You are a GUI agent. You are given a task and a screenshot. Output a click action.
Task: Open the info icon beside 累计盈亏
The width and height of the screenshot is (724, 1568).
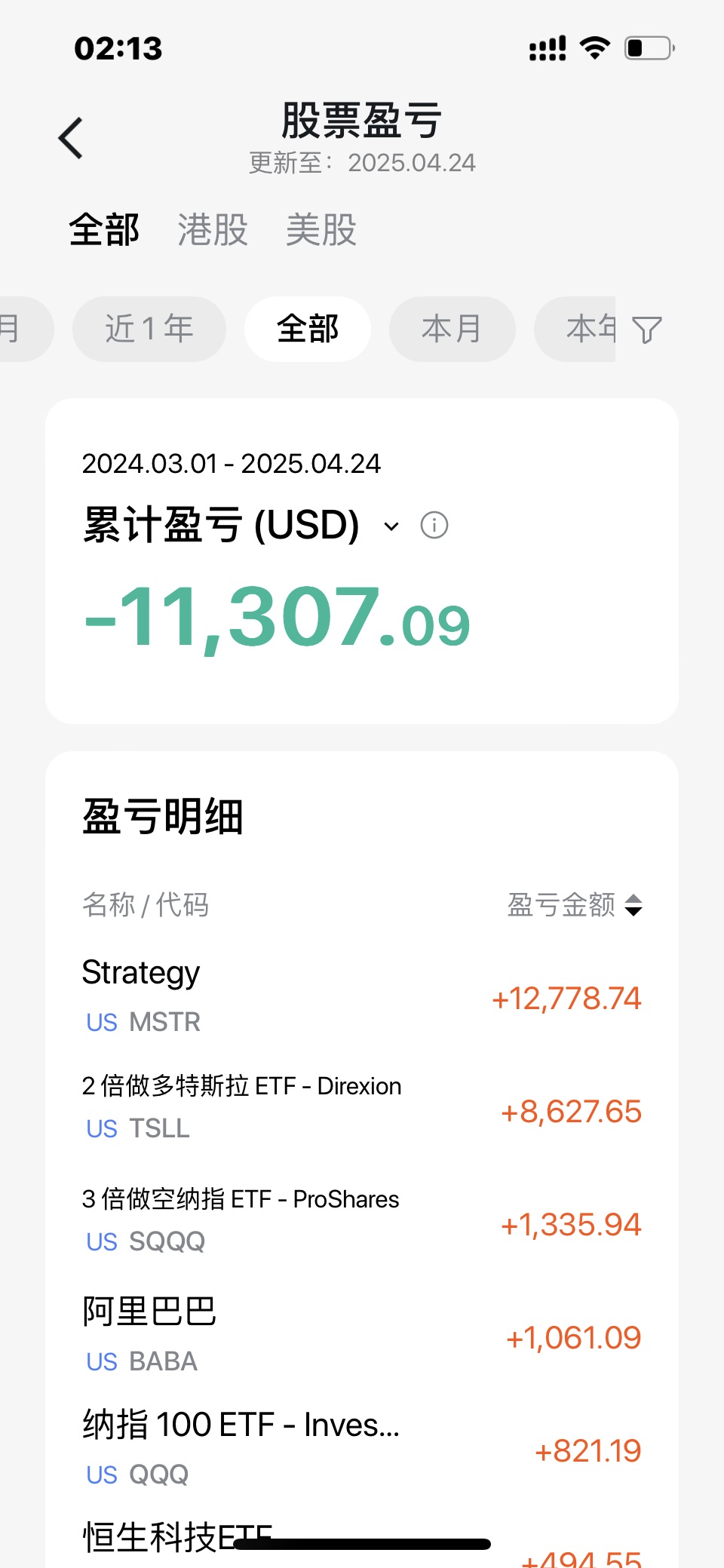click(434, 525)
